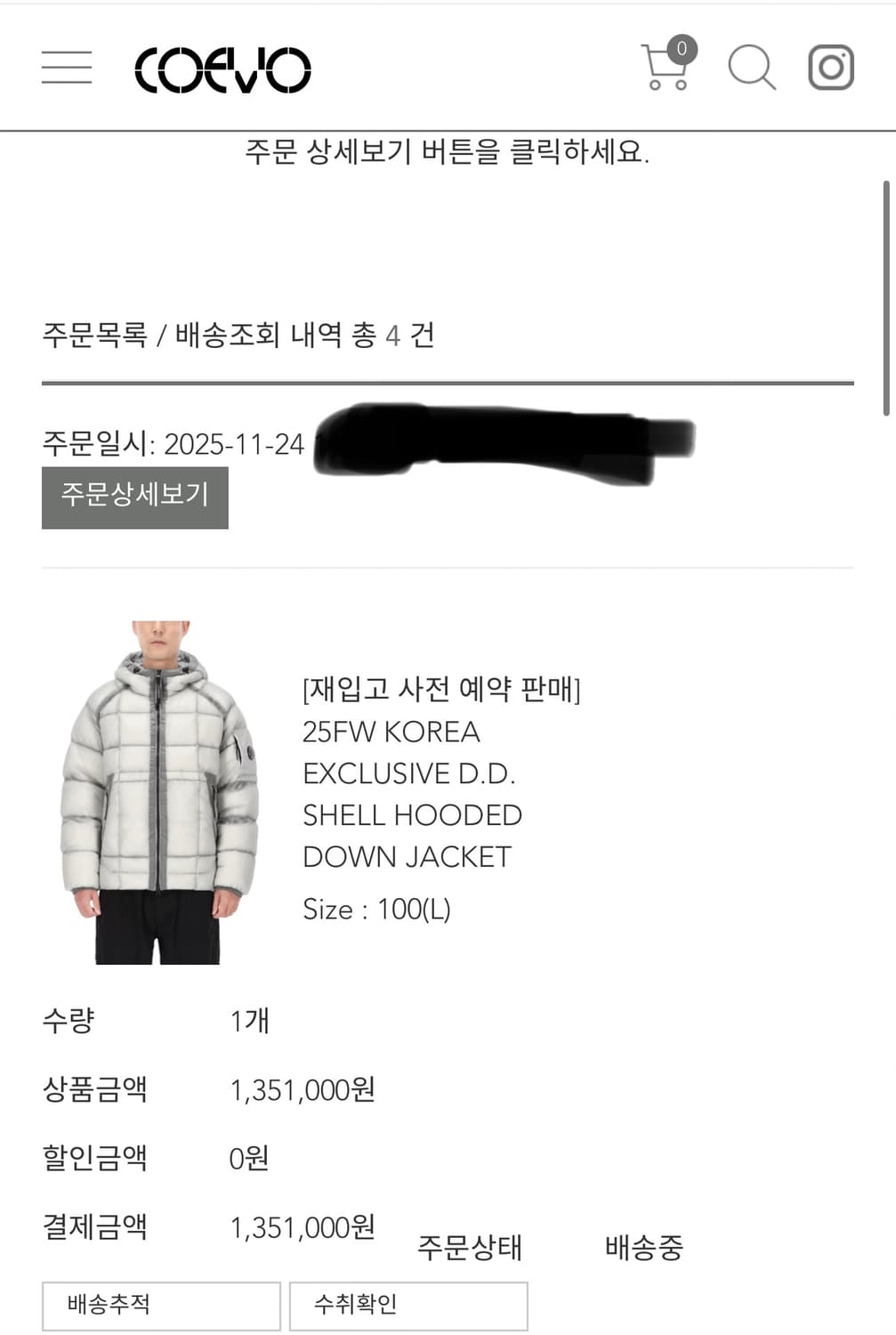The image size is (896, 1335).
Task: Open the hamburger navigation menu
Action: click(x=67, y=69)
